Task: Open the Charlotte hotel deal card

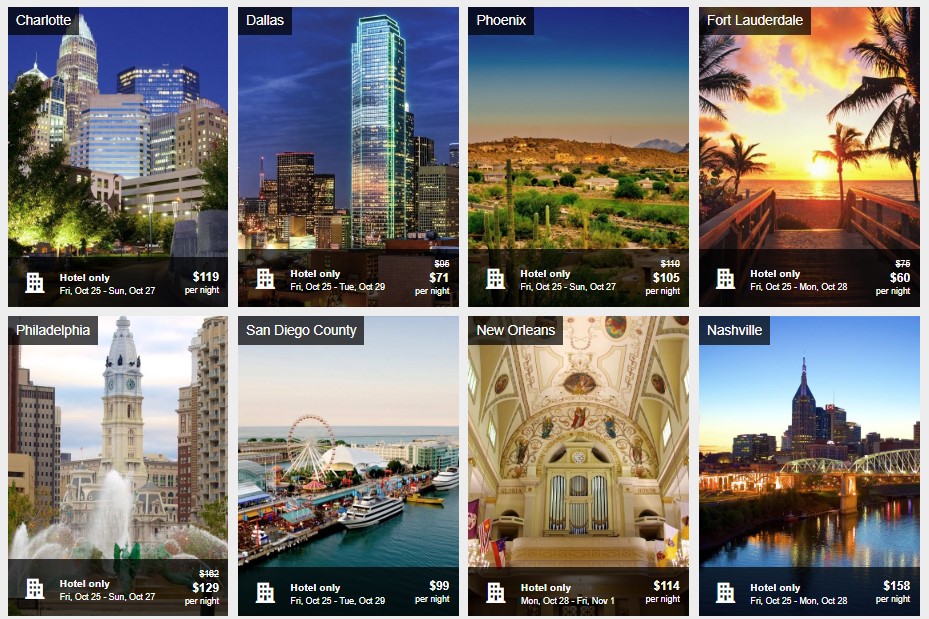Action: 118,157
